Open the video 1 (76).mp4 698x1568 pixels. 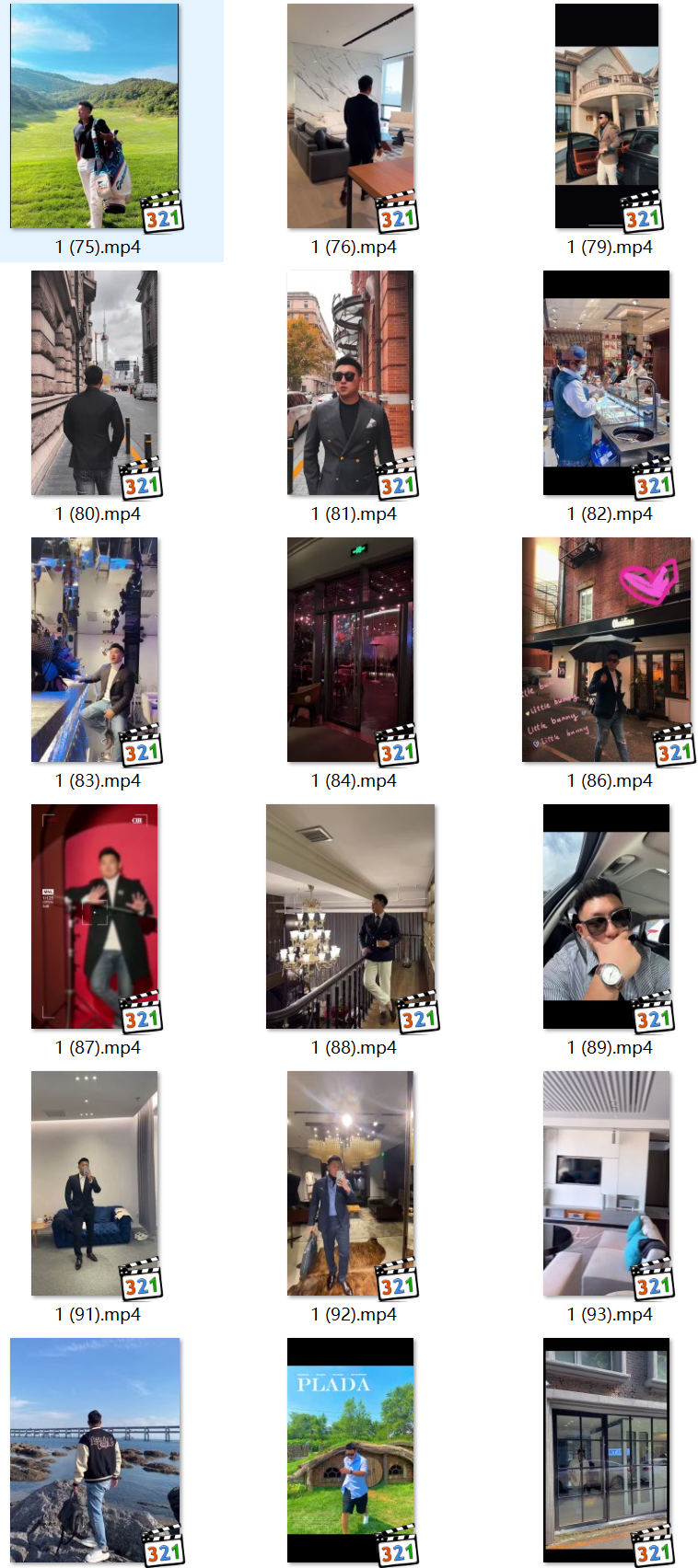351,116
